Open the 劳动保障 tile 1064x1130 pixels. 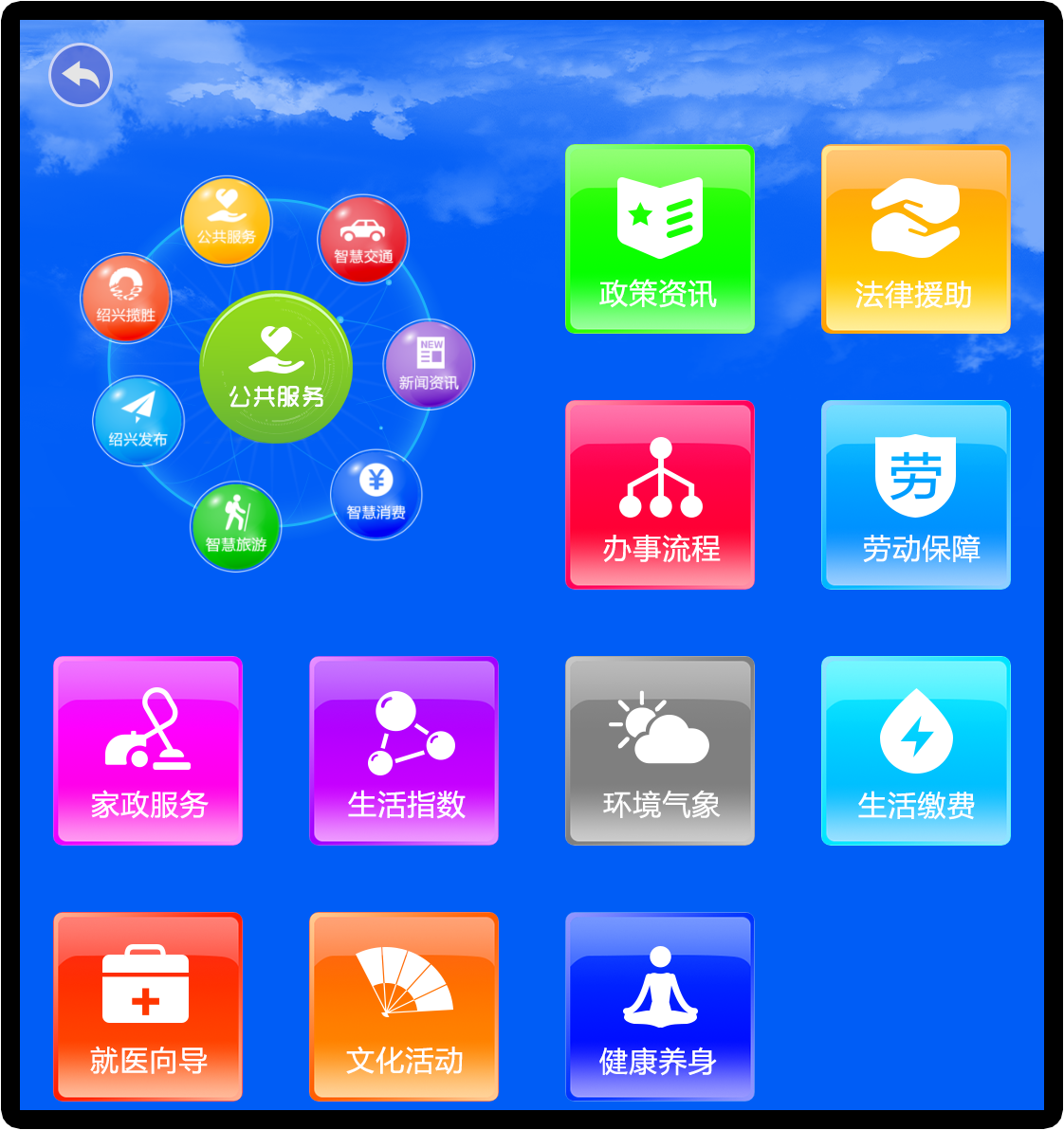click(x=915, y=495)
